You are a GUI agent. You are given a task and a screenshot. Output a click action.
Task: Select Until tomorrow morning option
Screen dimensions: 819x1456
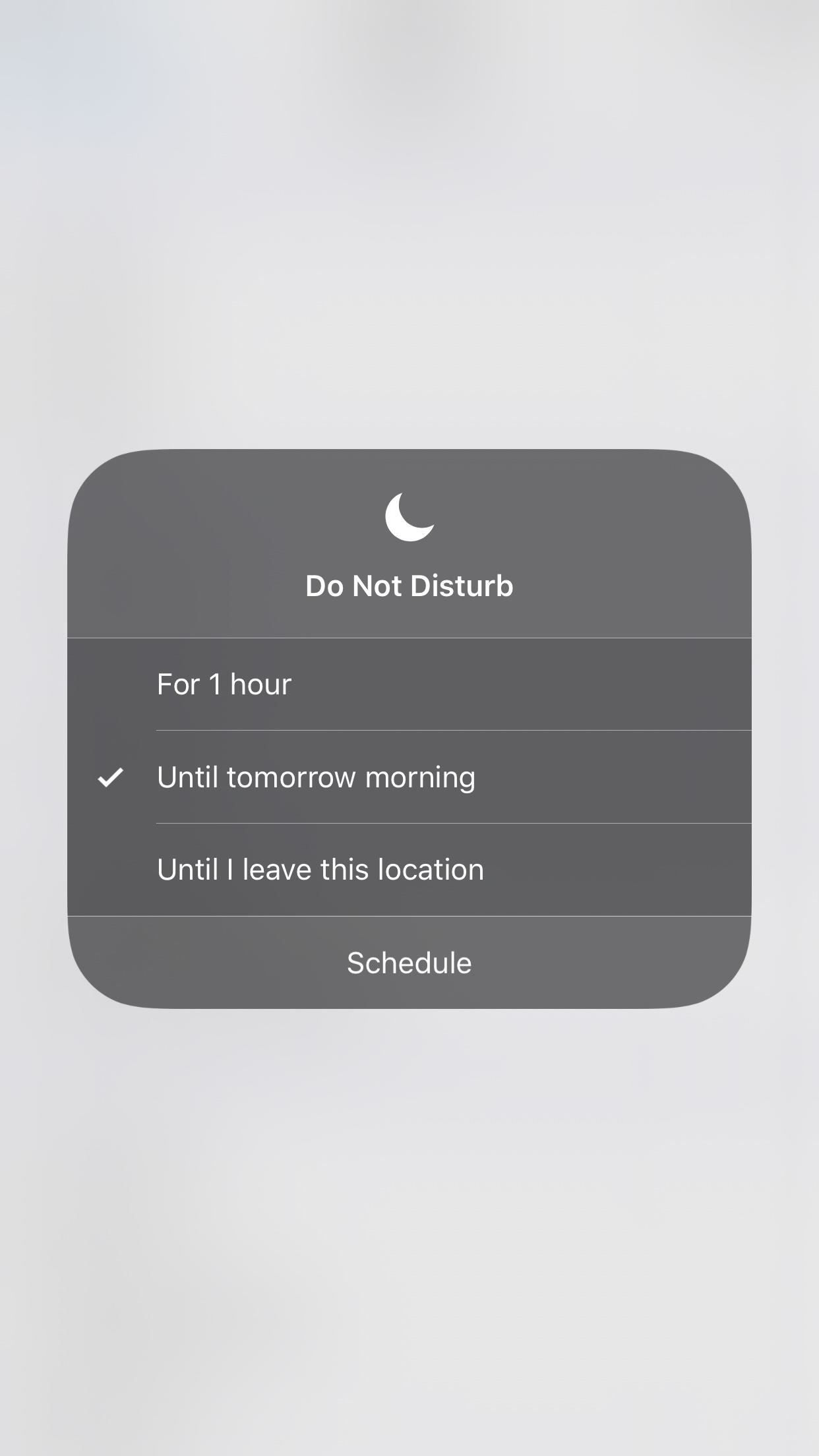coord(409,777)
